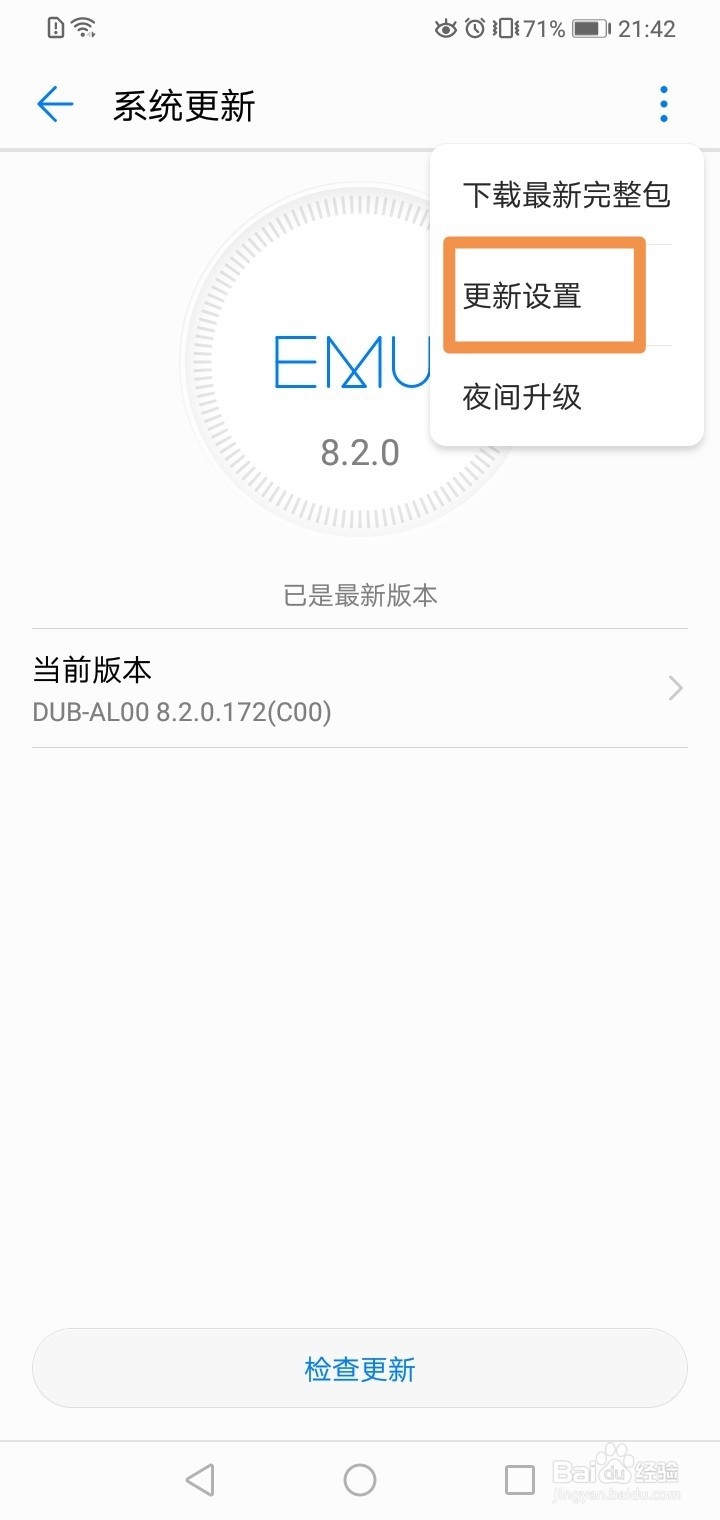Open 更新设置 from the menu
The width and height of the screenshot is (720, 1520).
tap(566, 296)
